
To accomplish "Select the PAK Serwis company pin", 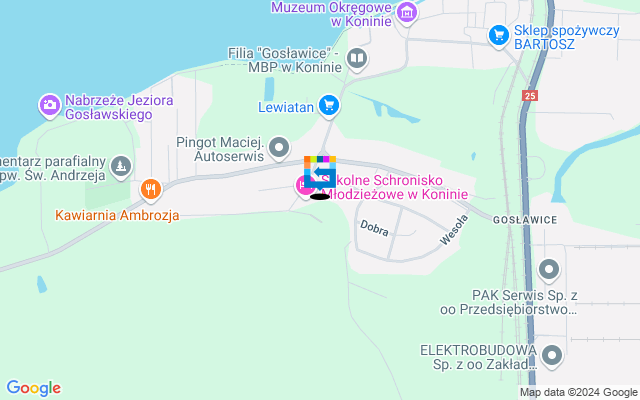I will click(548, 269).
